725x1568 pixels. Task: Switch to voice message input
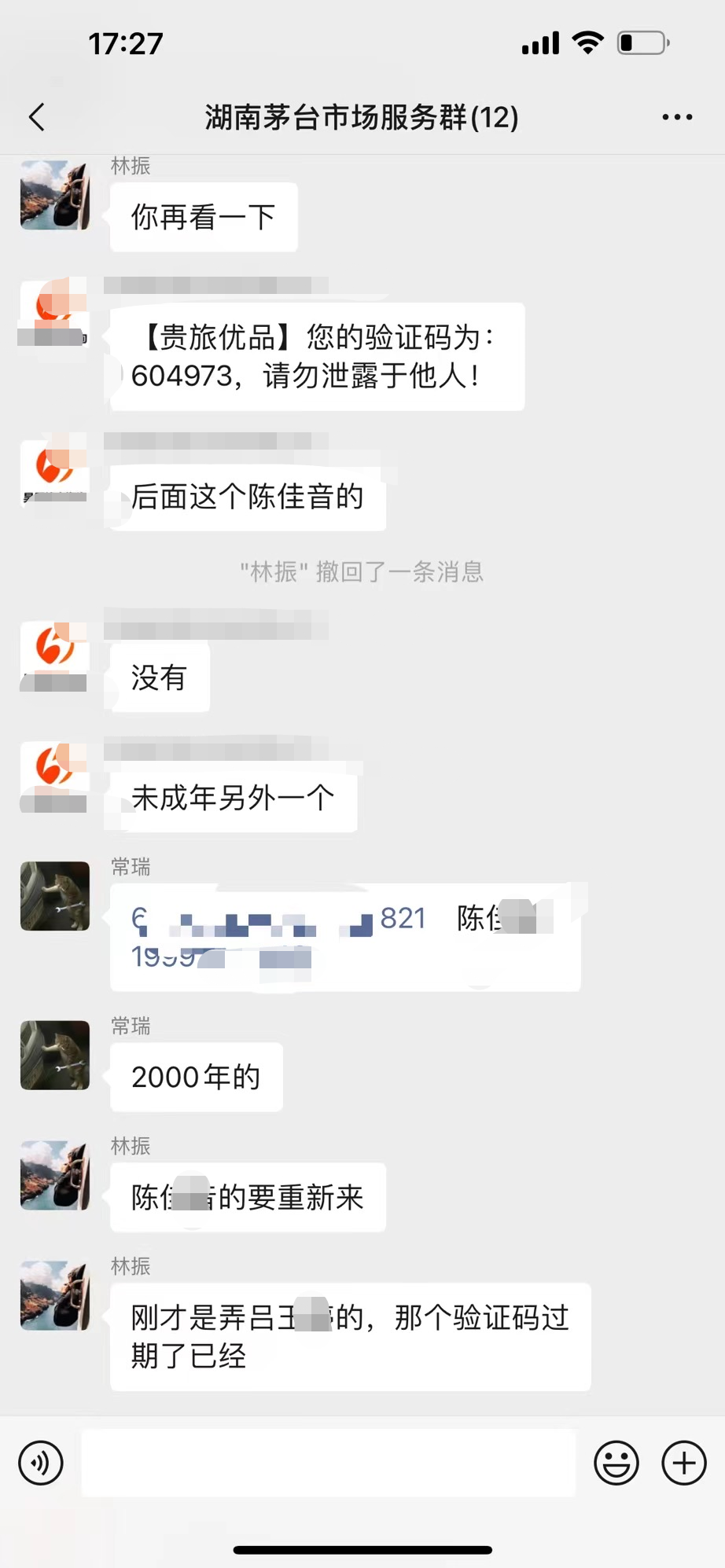41,1463
